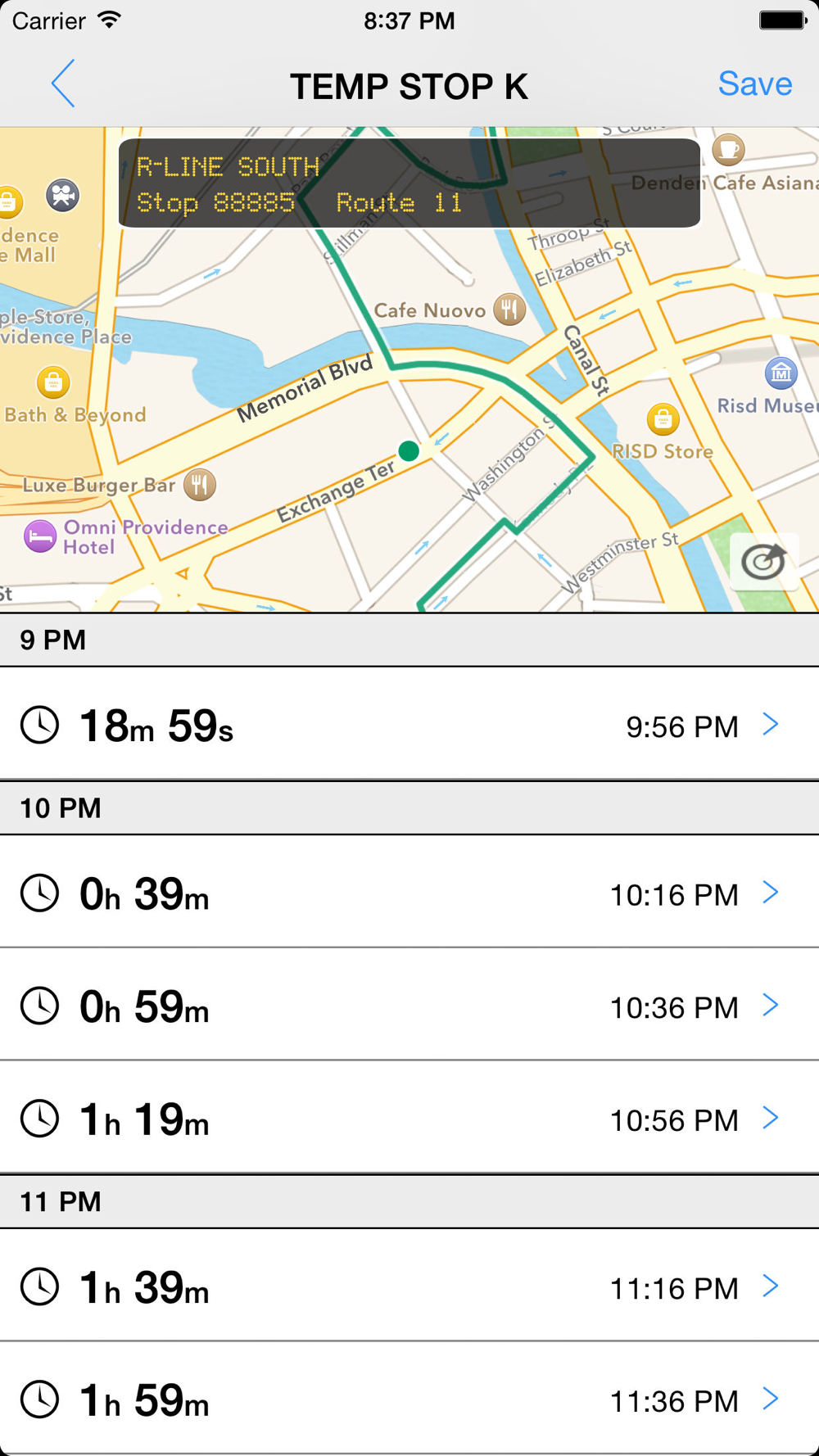View details for 10:36 PM arrival
Viewport: 819px width, 1456px height.
[409, 1005]
